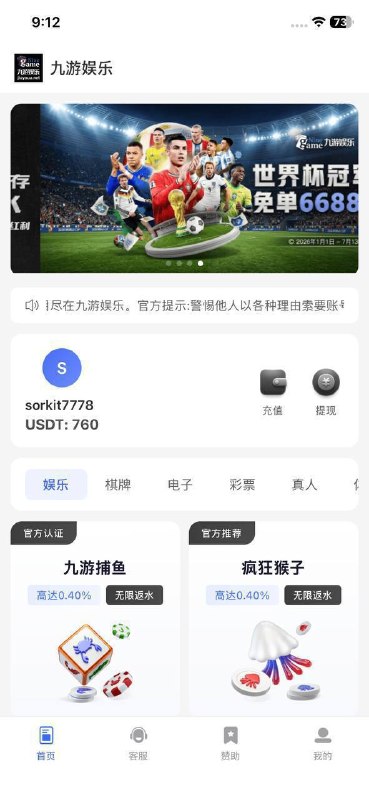Viewport: 369px width, 800px height.
Task: Open the 九游捕鱼 game card
Action: 95,618
